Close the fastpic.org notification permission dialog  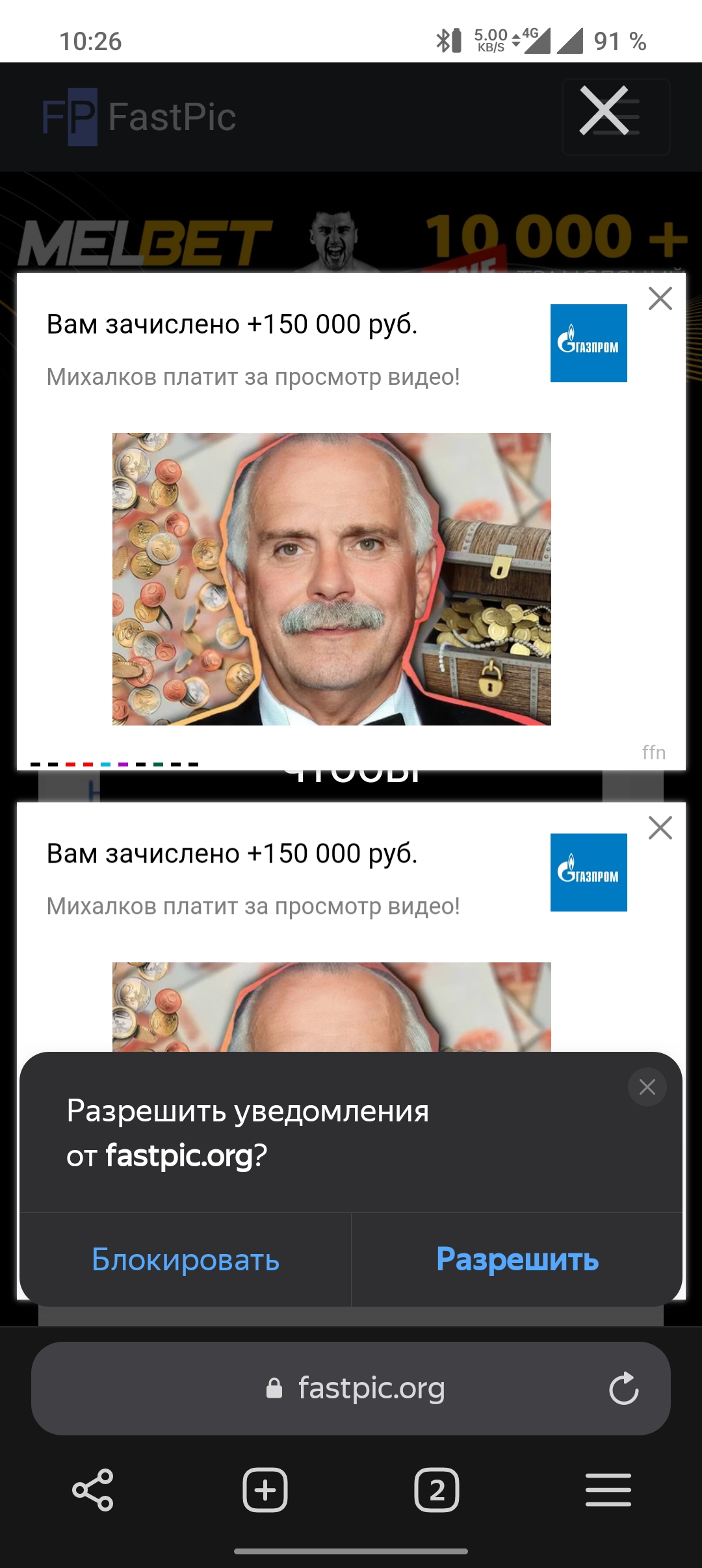[647, 1087]
